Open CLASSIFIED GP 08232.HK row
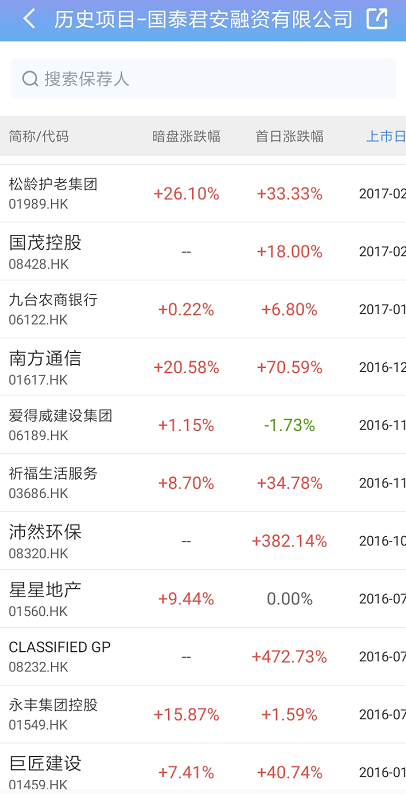 [203, 657]
